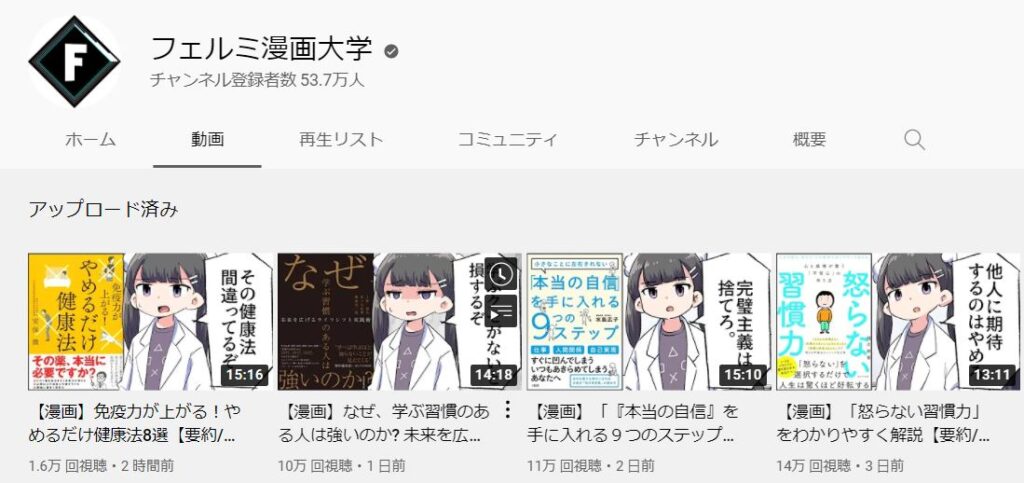Open the title 【漫画】免疫力が上がる！やめるだけ健康法8選

click(x=135, y=423)
